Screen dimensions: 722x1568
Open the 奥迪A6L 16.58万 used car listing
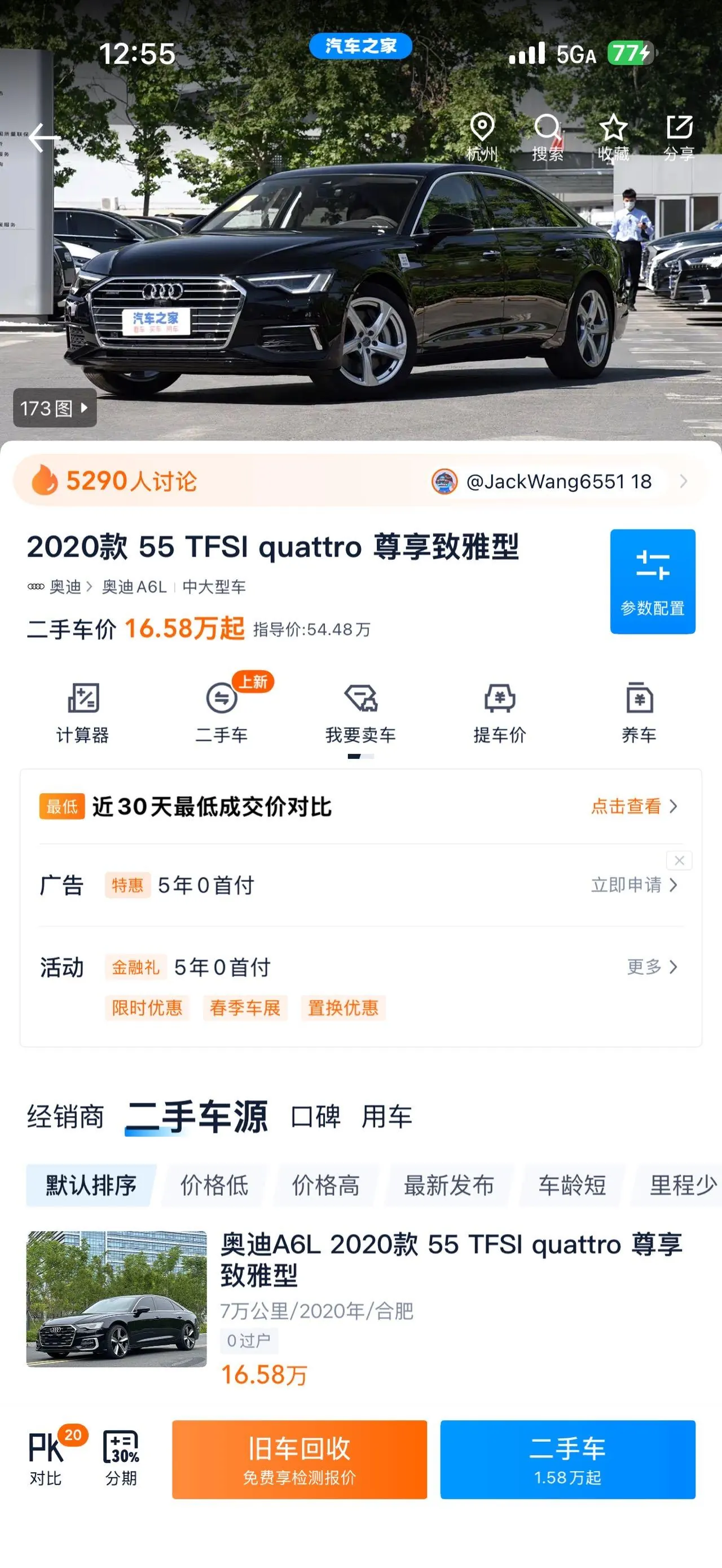pyautogui.click(x=360, y=1309)
